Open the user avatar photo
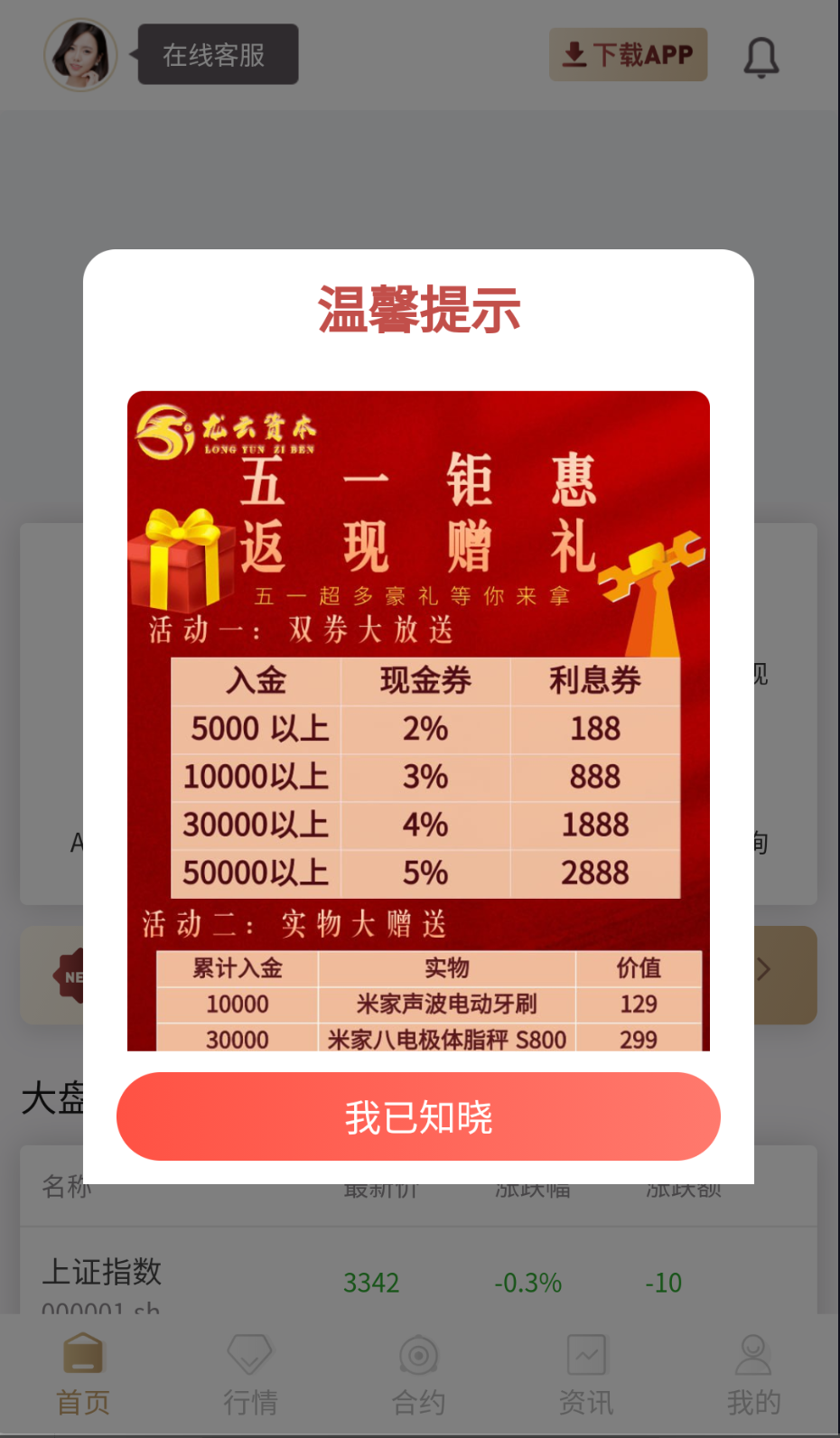This screenshot has width=840, height=1438. tap(80, 54)
